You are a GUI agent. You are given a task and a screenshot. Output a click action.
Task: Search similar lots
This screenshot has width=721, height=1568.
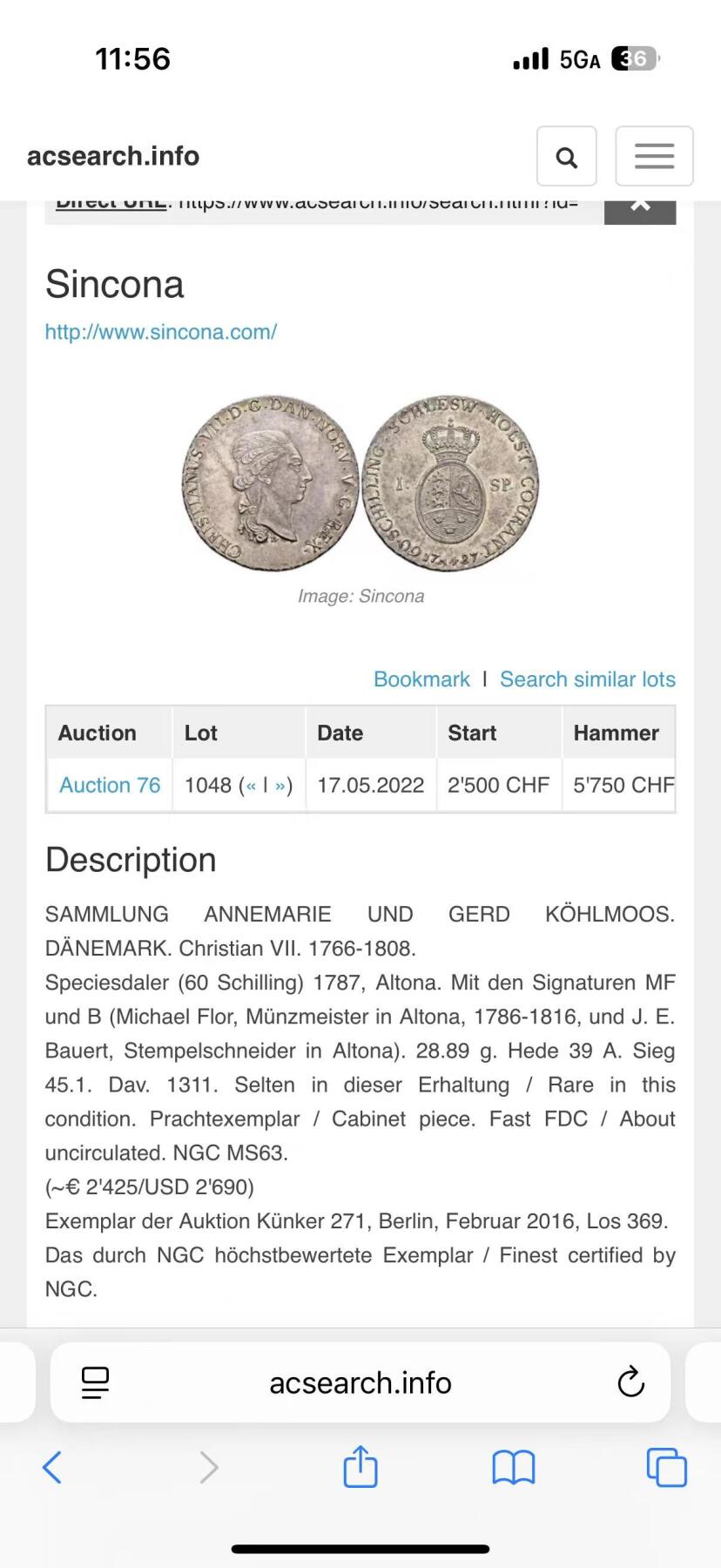point(587,679)
